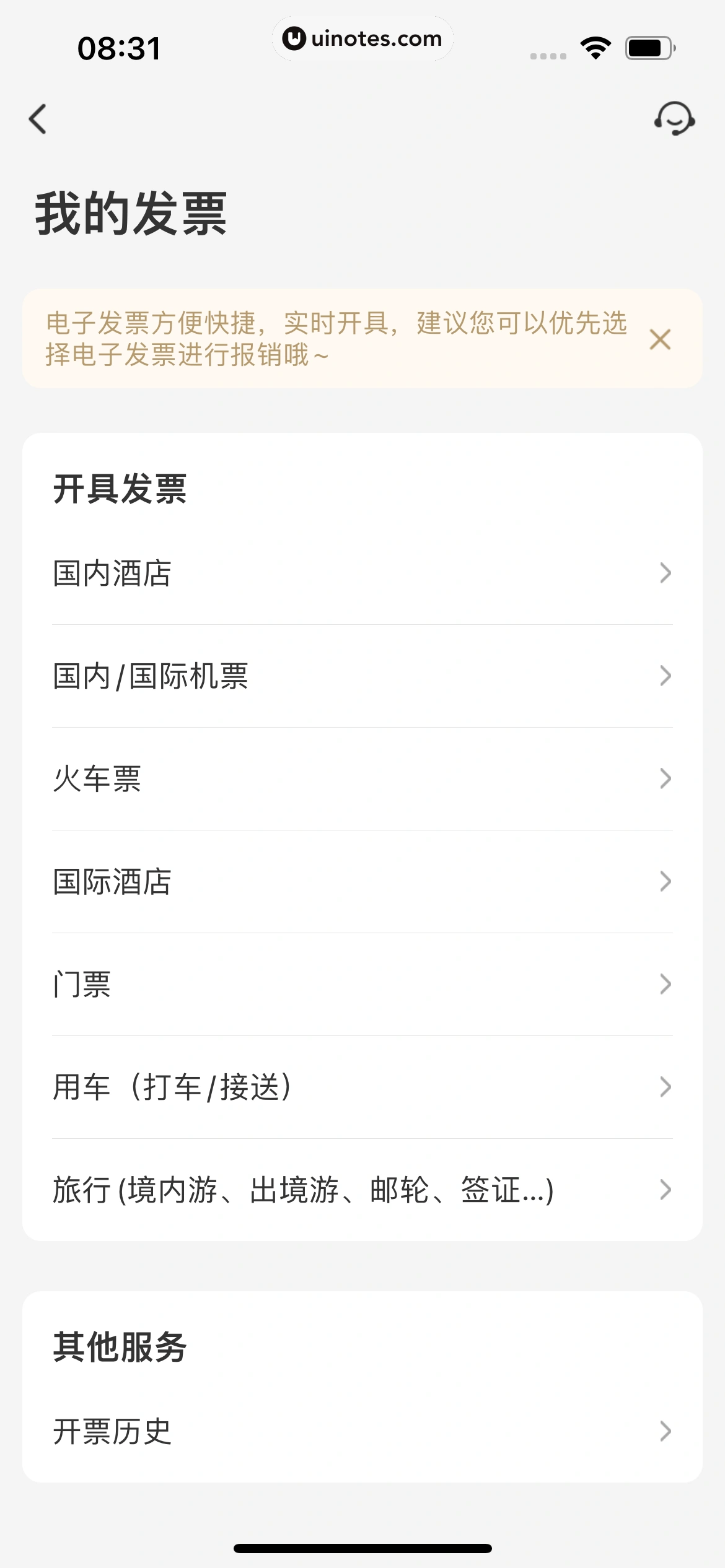Image resolution: width=725 pixels, height=1568 pixels.
Task: Go back using the top-left arrow
Action: [x=38, y=119]
